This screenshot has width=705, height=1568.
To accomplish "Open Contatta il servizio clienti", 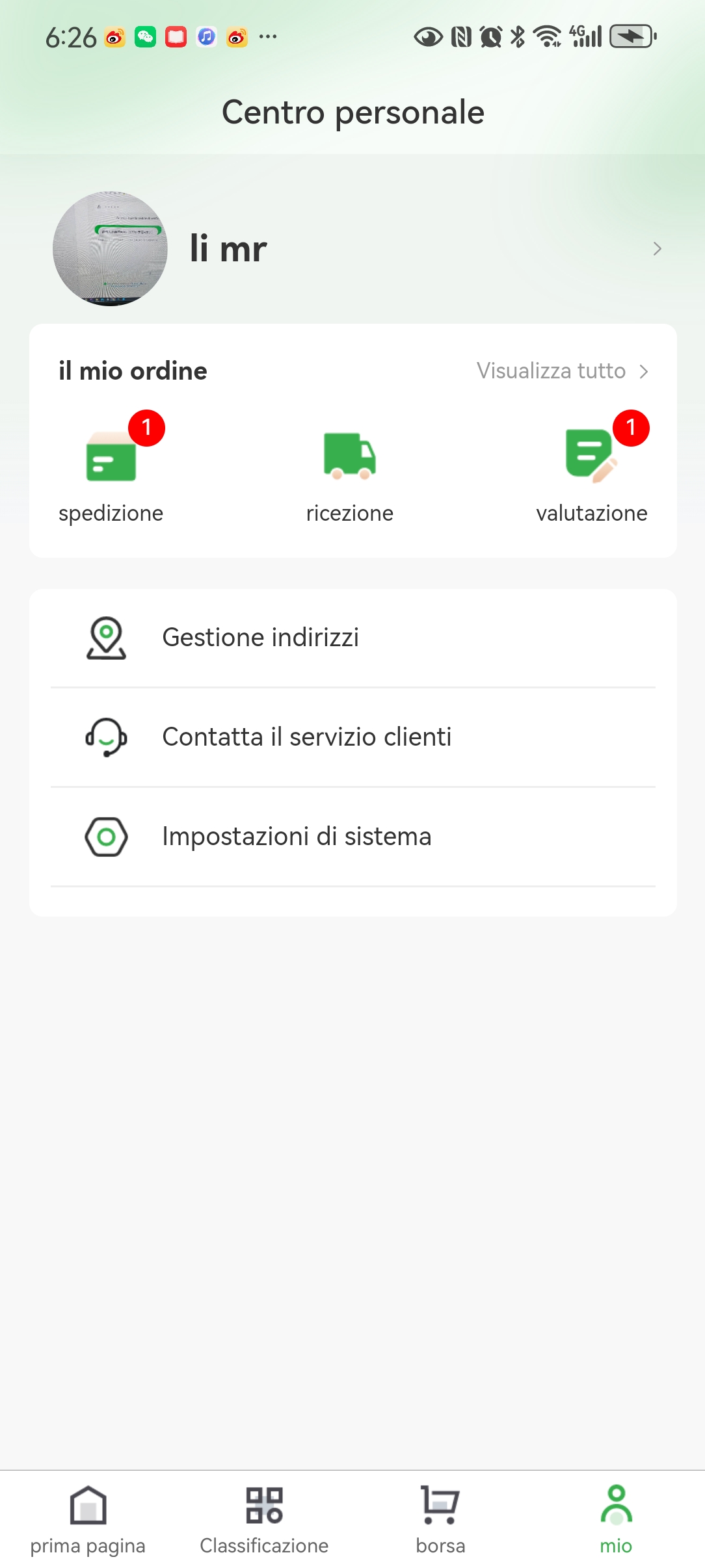I will click(x=352, y=737).
